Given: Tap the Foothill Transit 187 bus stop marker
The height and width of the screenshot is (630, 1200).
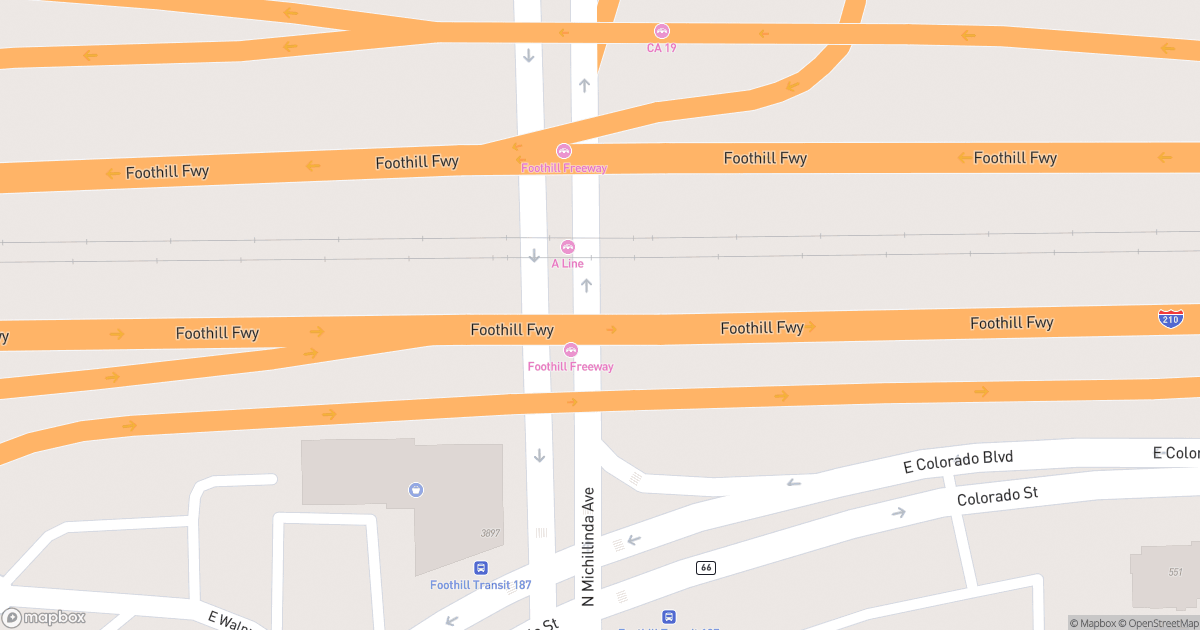Looking at the screenshot, I should coord(481,568).
